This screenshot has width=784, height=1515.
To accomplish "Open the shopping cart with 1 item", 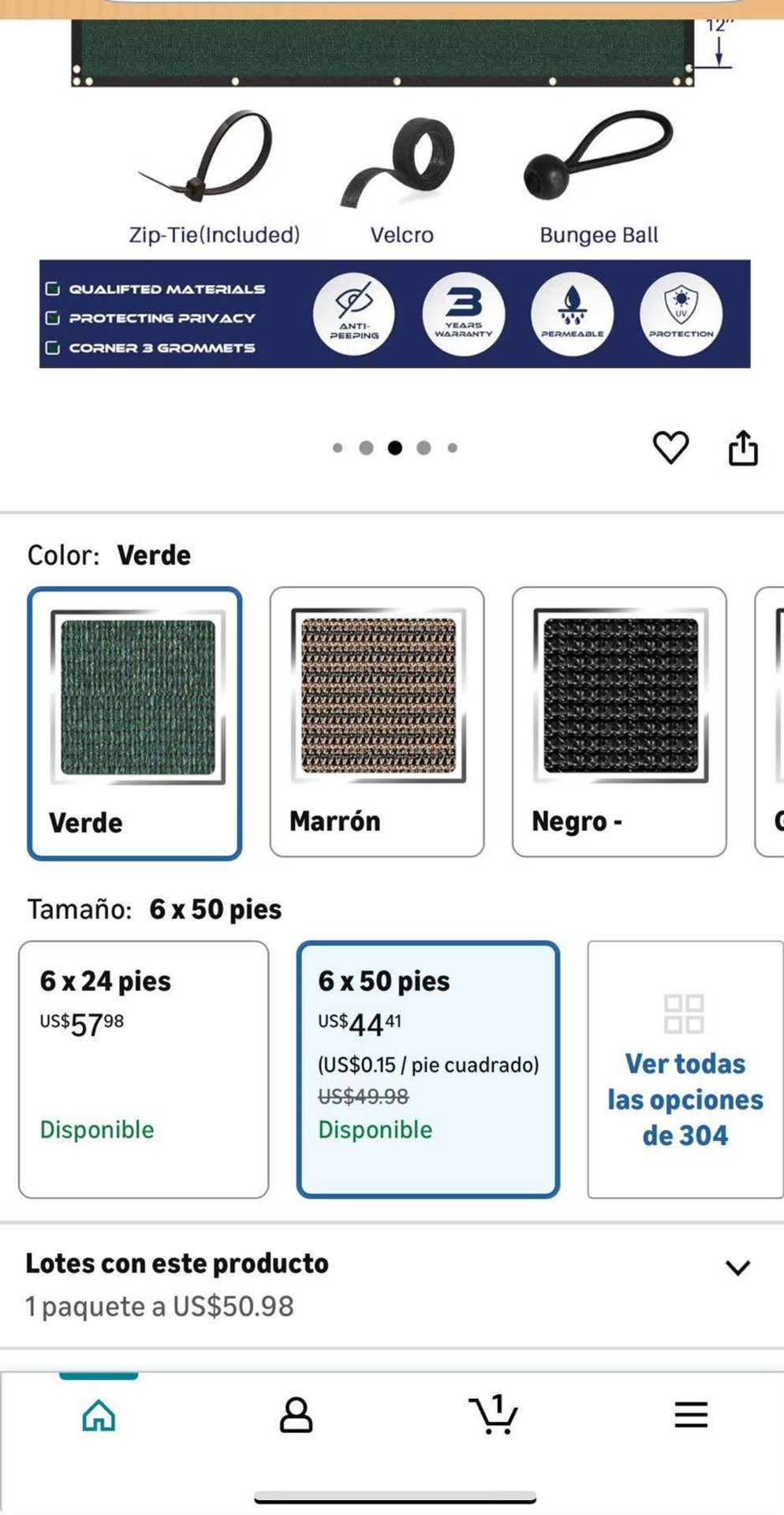I will (492, 1415).
